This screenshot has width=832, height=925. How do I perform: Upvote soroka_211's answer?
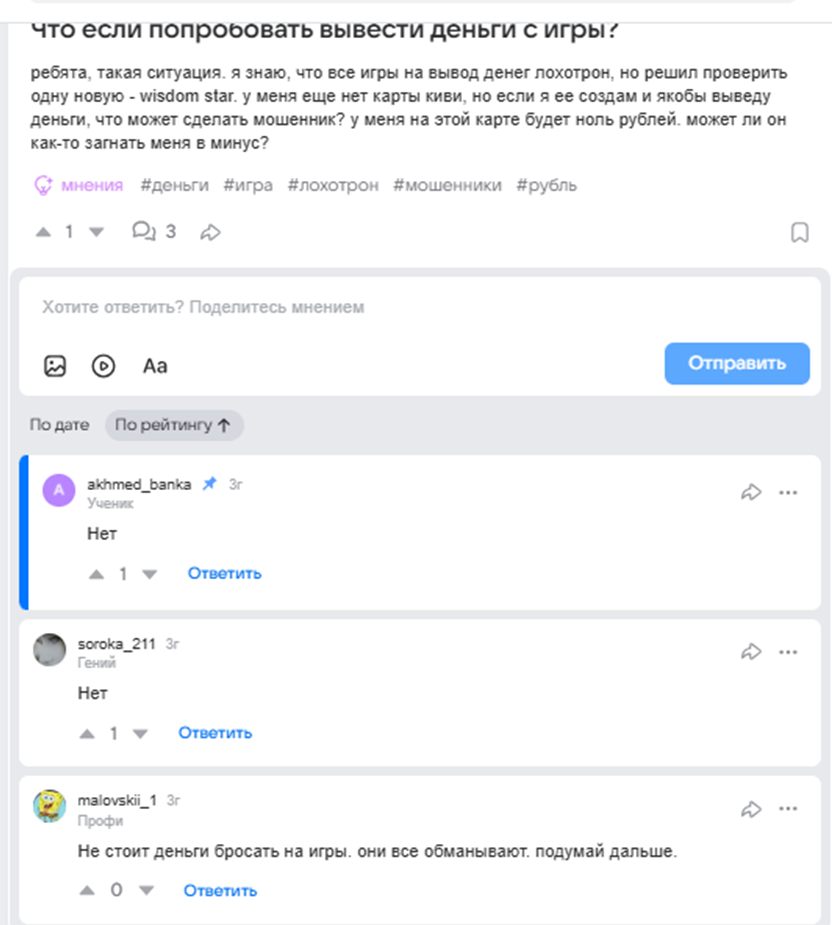pyautogui.click(x=87, y=734)
